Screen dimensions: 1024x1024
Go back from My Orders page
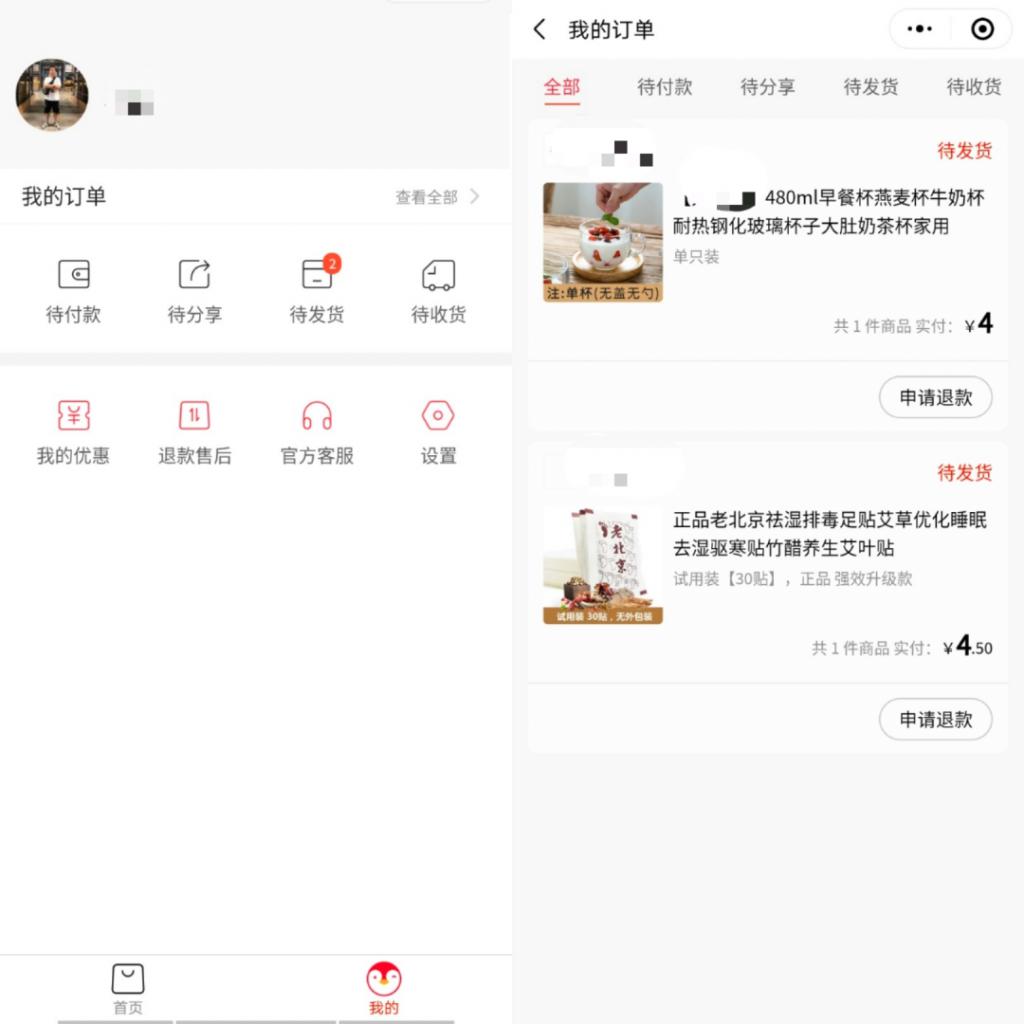(x=540, y=30)
